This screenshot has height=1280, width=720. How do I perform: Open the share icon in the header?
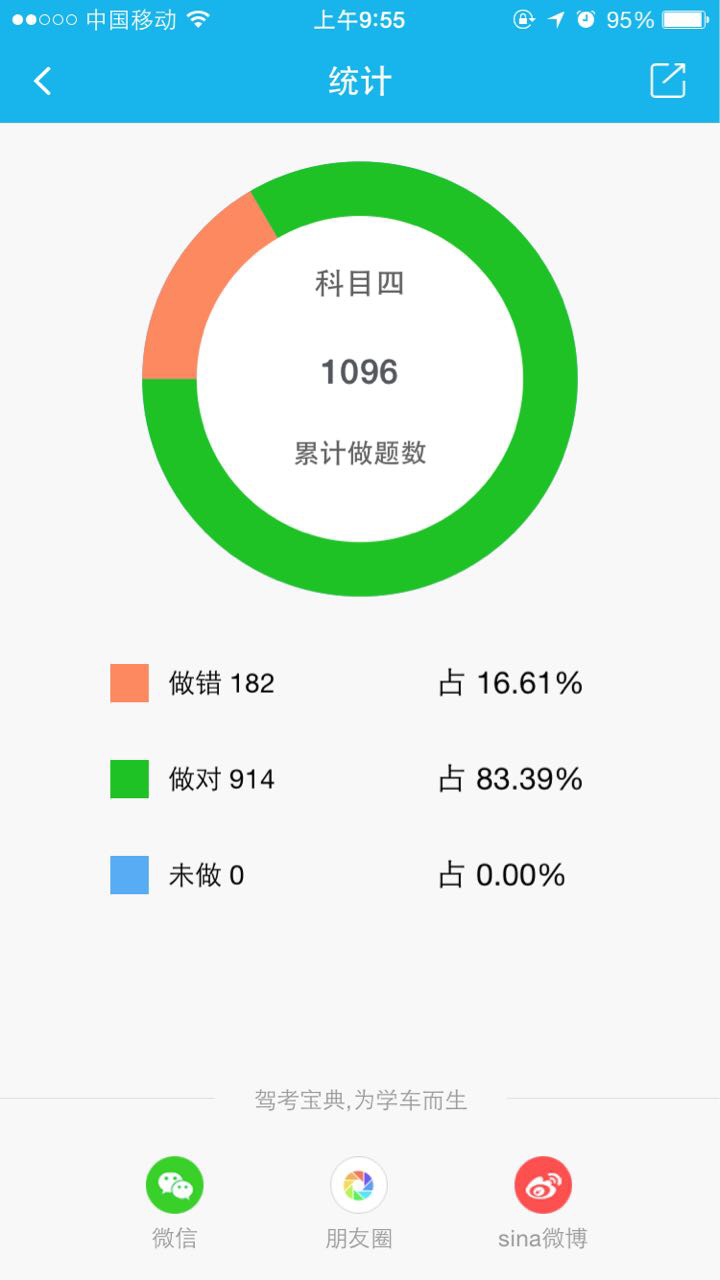[668, 81]
